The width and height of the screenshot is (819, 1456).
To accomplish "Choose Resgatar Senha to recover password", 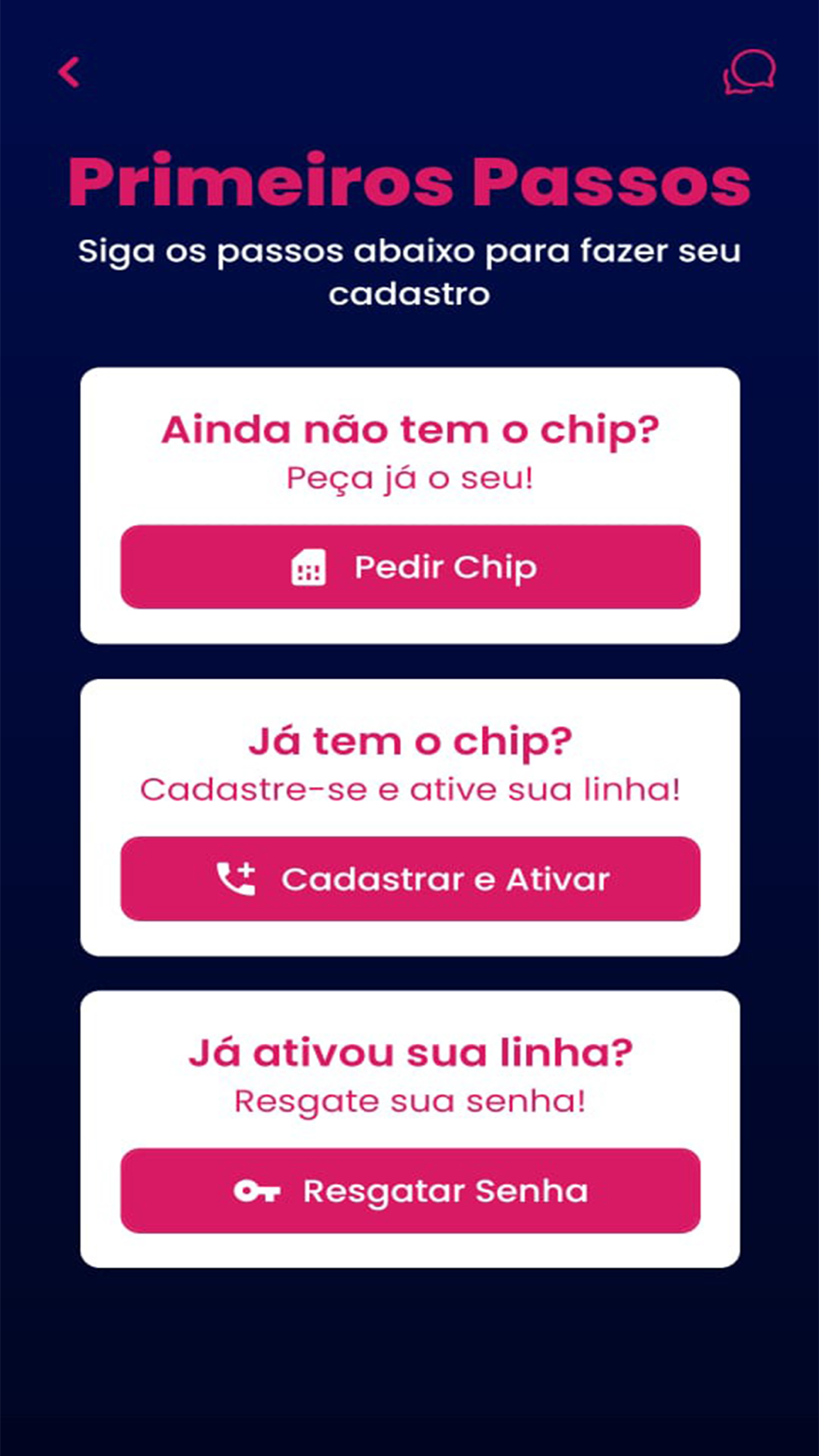I will [x=410, y=1191].
